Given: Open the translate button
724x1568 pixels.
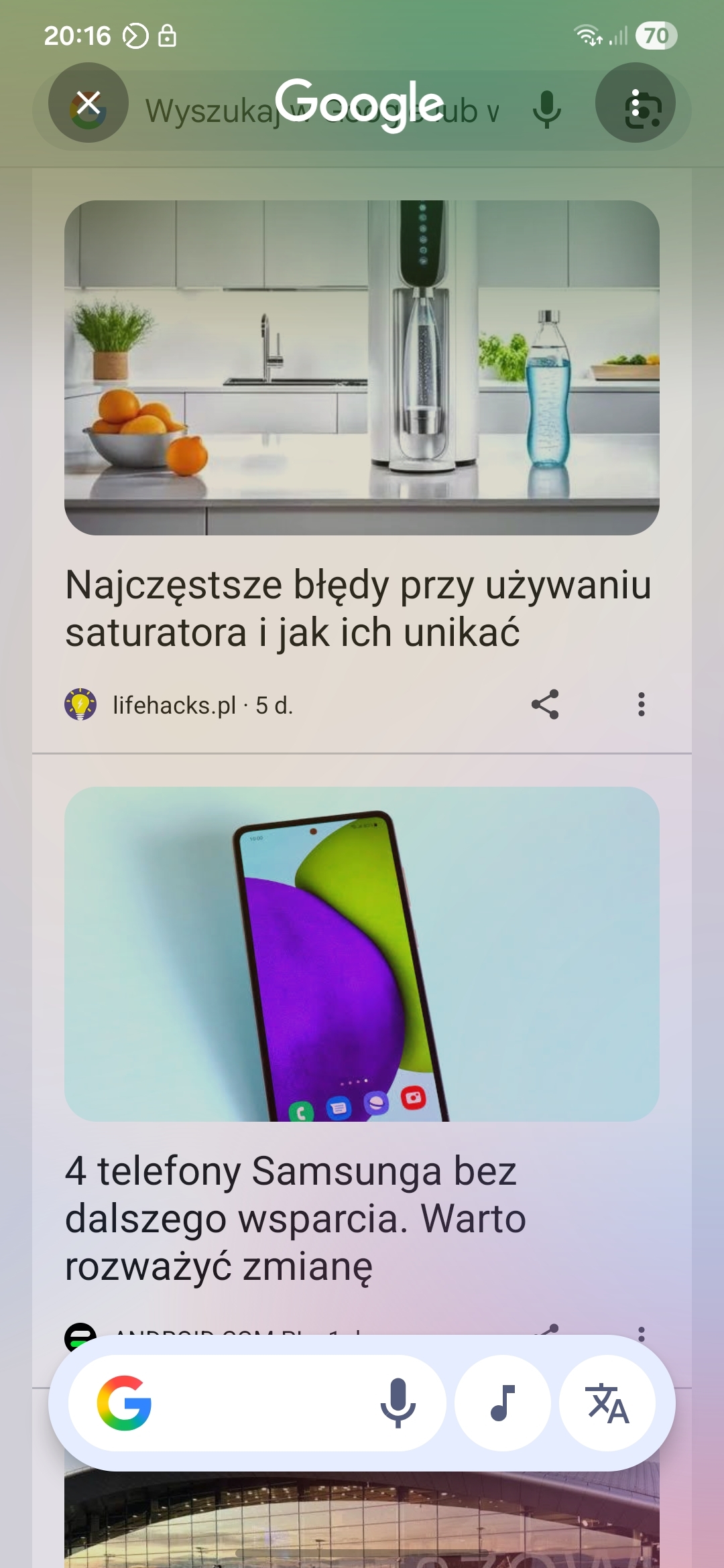Looking at the screenshot, I should click(x=607, y=1403).
